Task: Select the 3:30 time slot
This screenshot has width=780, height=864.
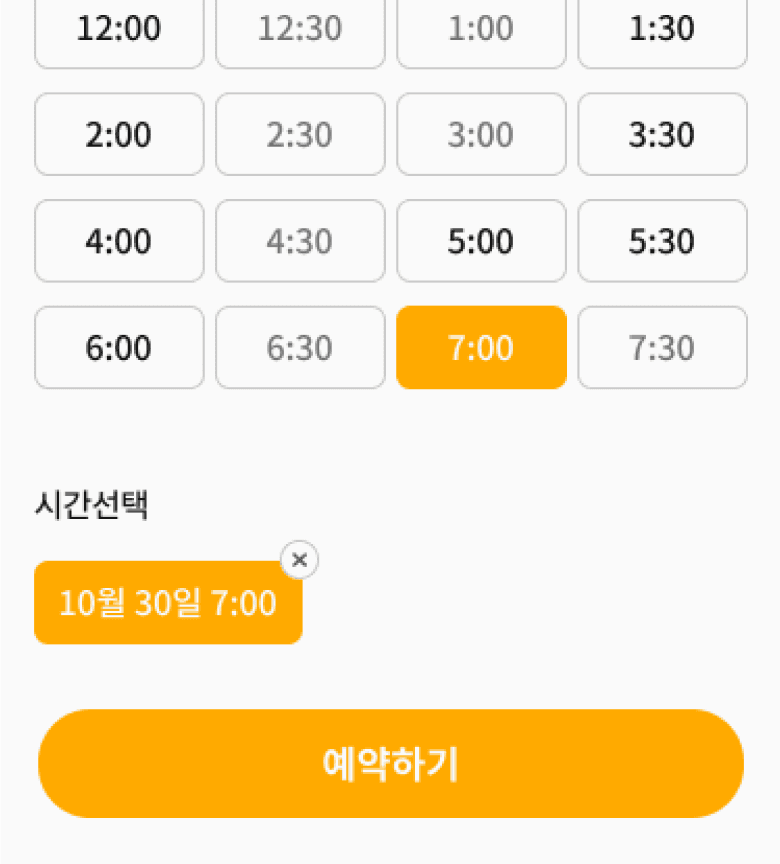Action: [x=662, y=134]
